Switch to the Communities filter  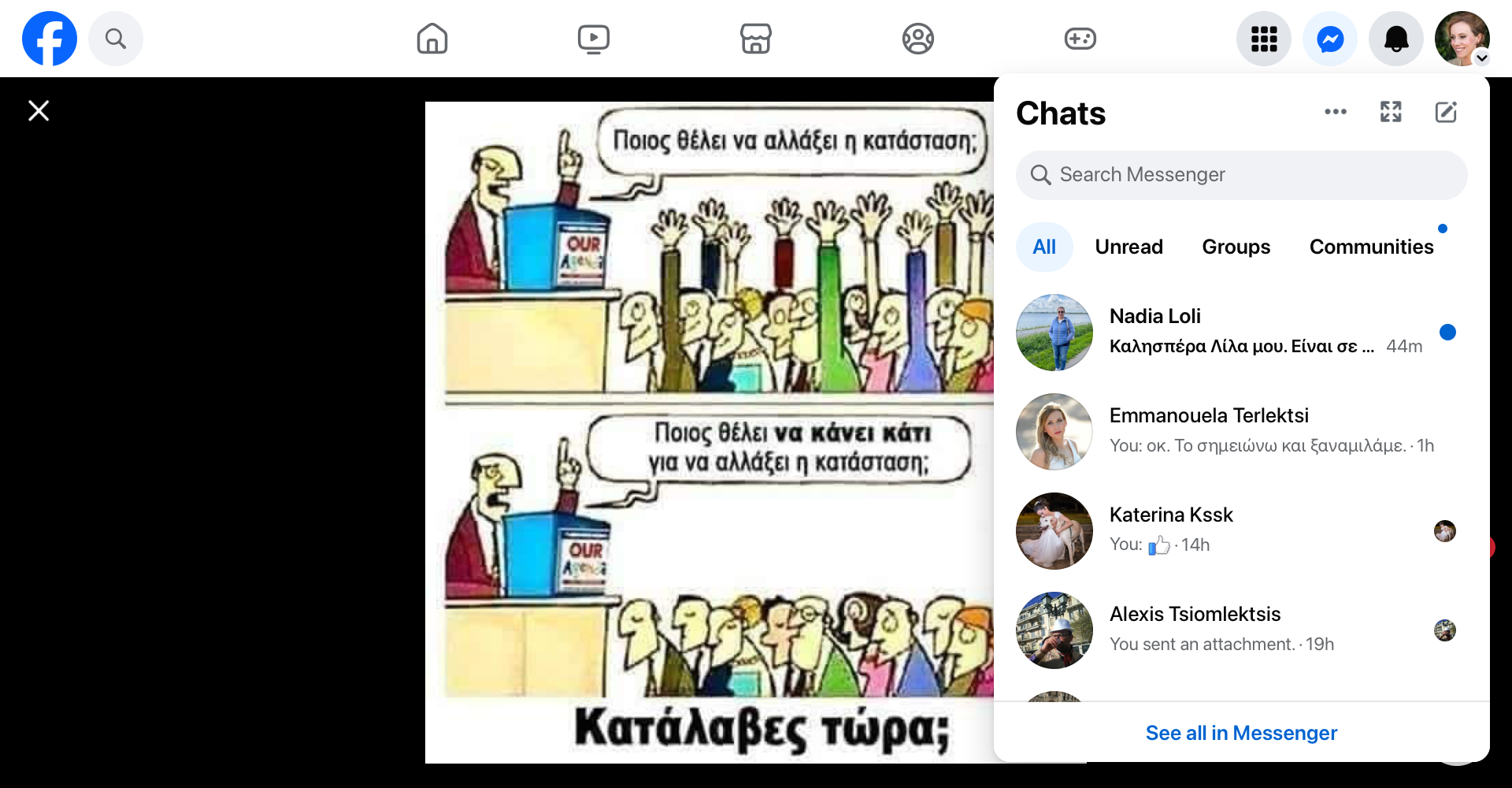[1371, 247]
